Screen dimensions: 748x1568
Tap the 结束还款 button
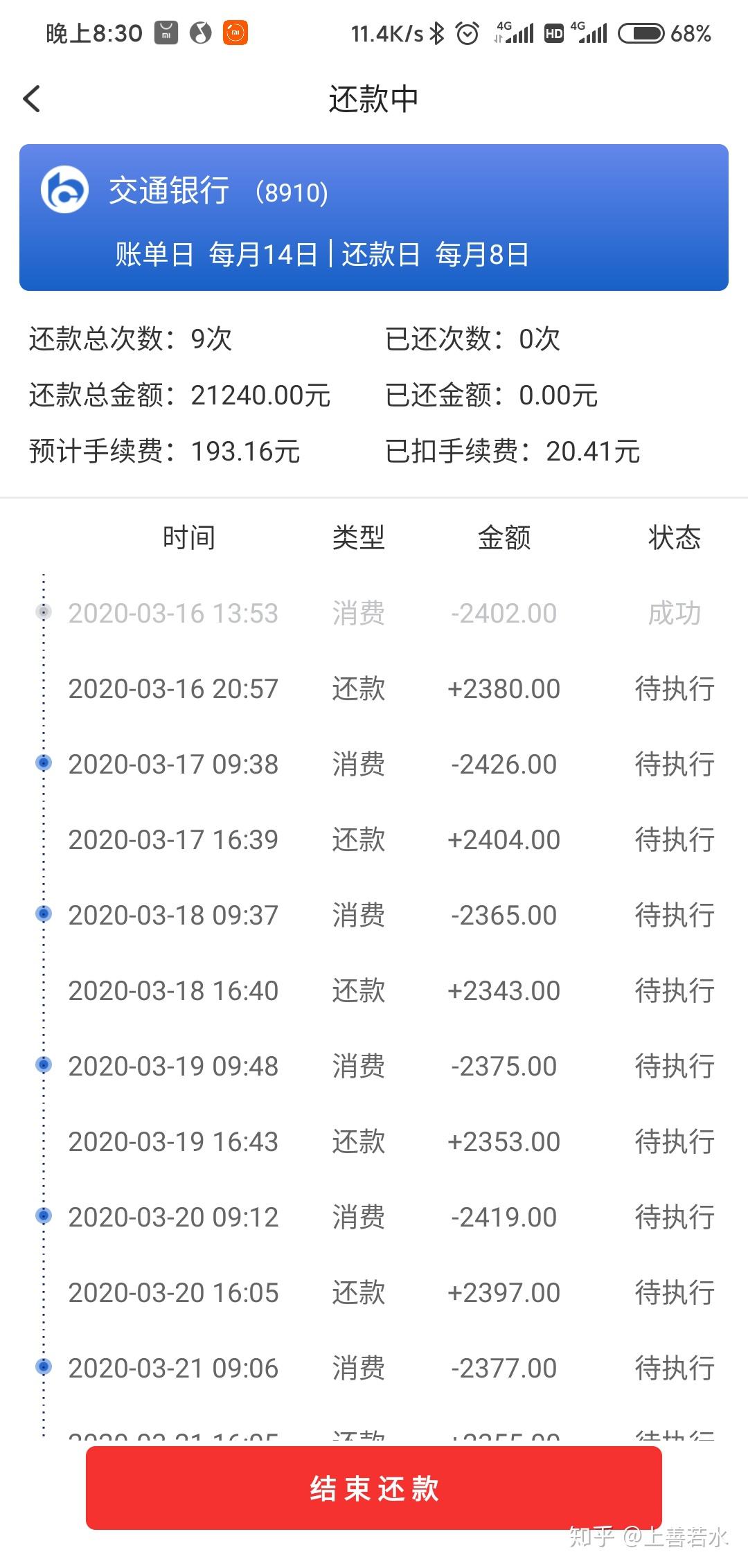click(373, 1488)
